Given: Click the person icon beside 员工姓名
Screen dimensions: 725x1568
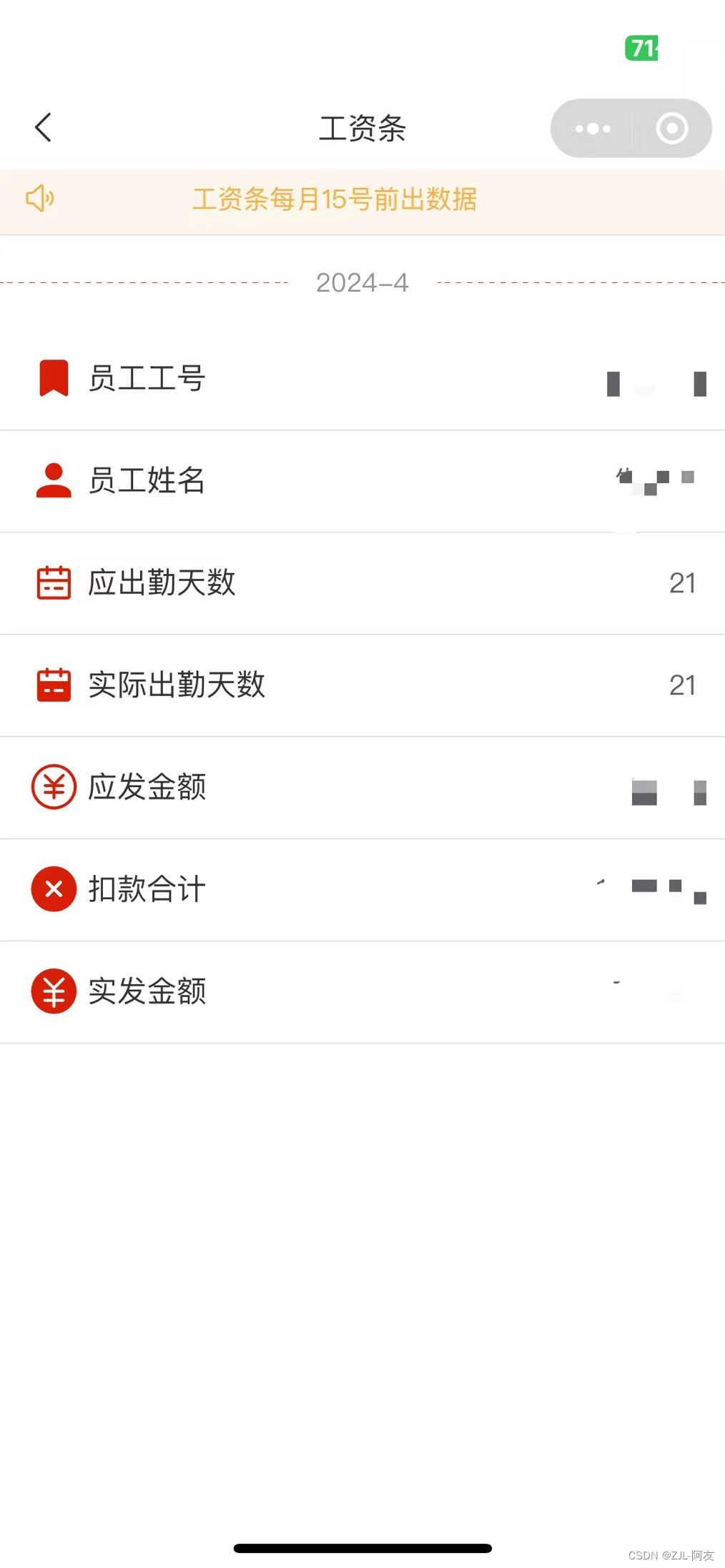Looking at the screenshot, I should tap(52, 480).
